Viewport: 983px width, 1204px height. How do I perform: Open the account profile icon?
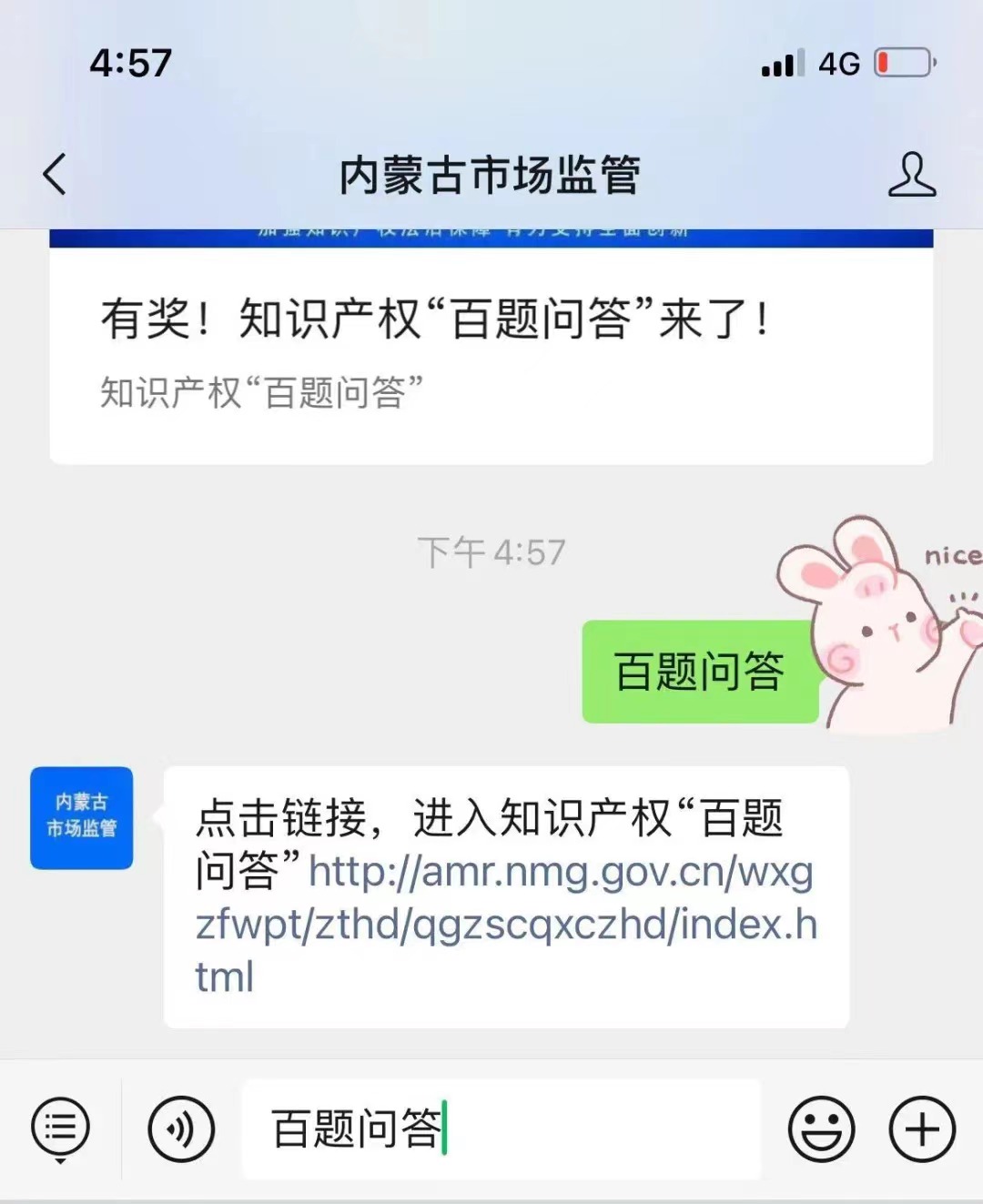click(x=911, y=175)
